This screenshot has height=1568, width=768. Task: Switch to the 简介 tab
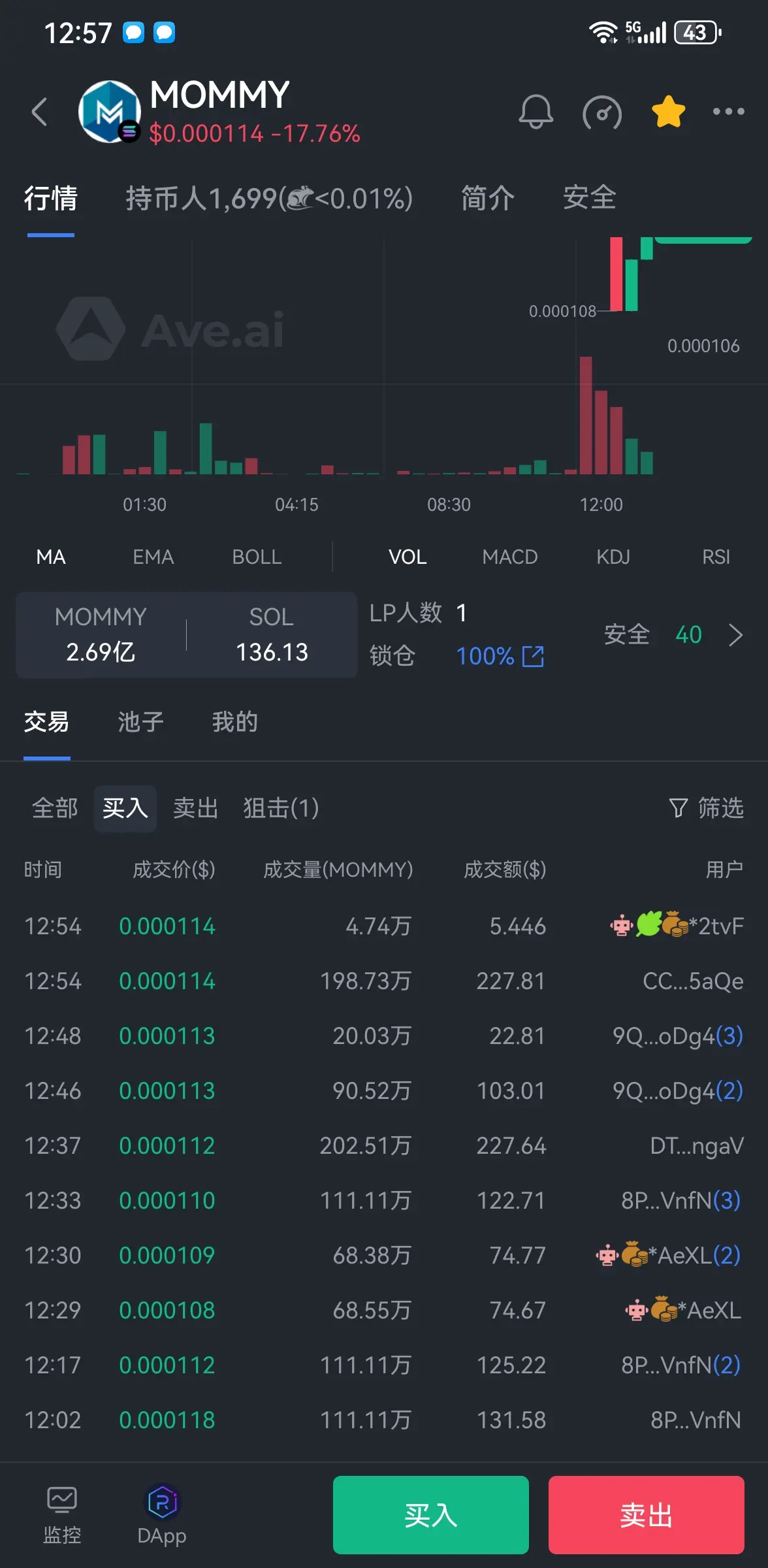click(488, 198)
